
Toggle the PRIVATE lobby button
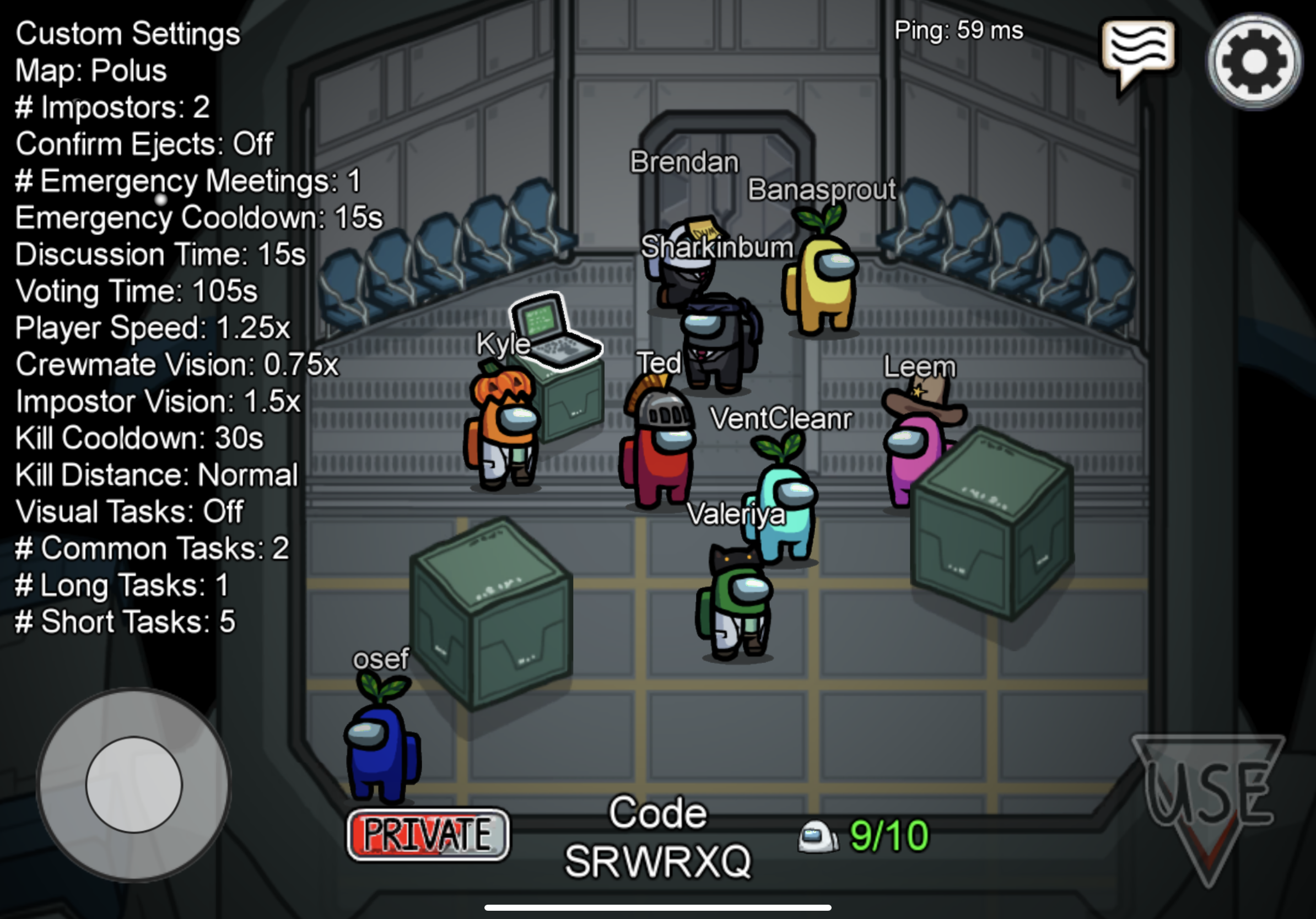pos(428,834)
